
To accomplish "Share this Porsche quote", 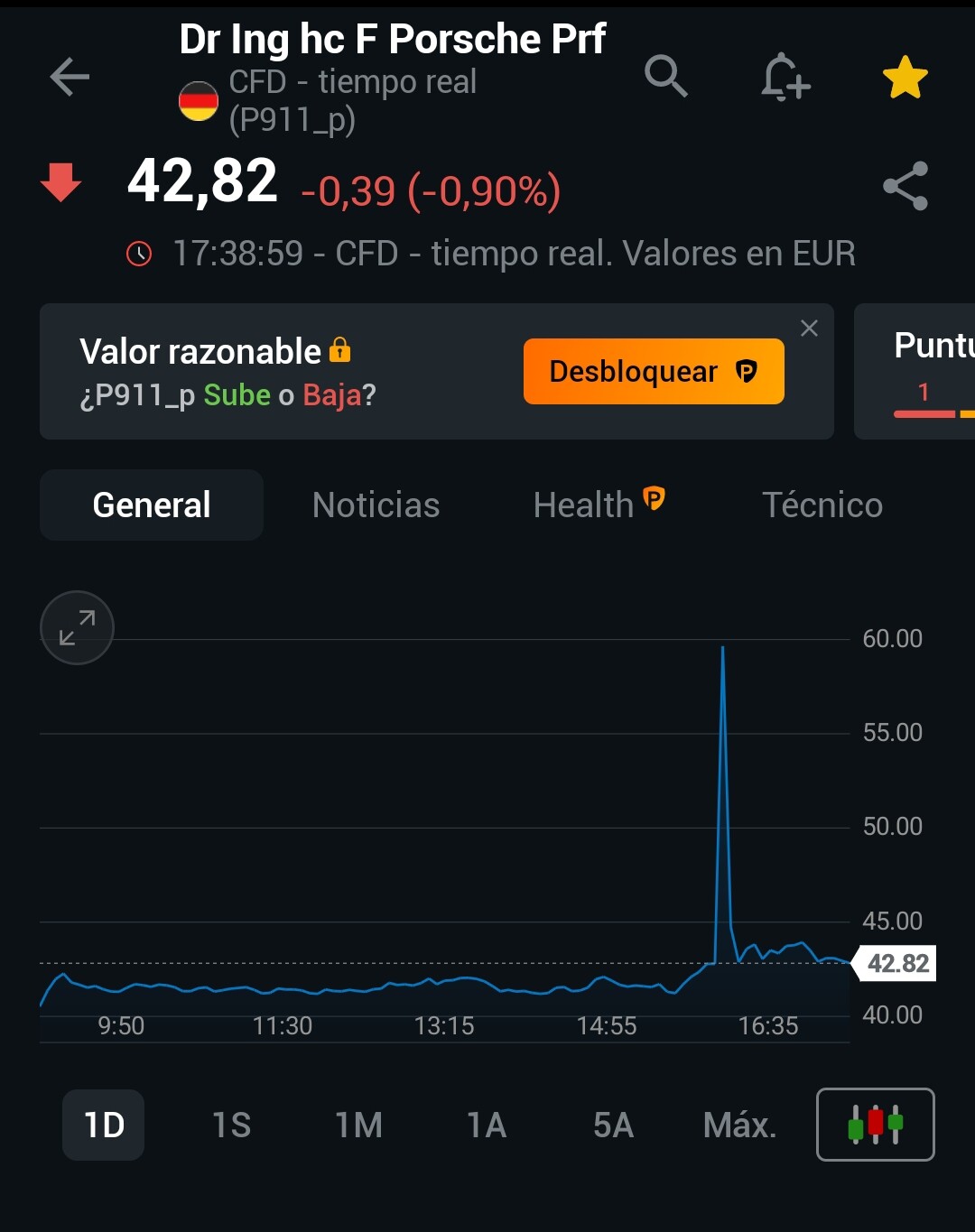I will (905, 186).
